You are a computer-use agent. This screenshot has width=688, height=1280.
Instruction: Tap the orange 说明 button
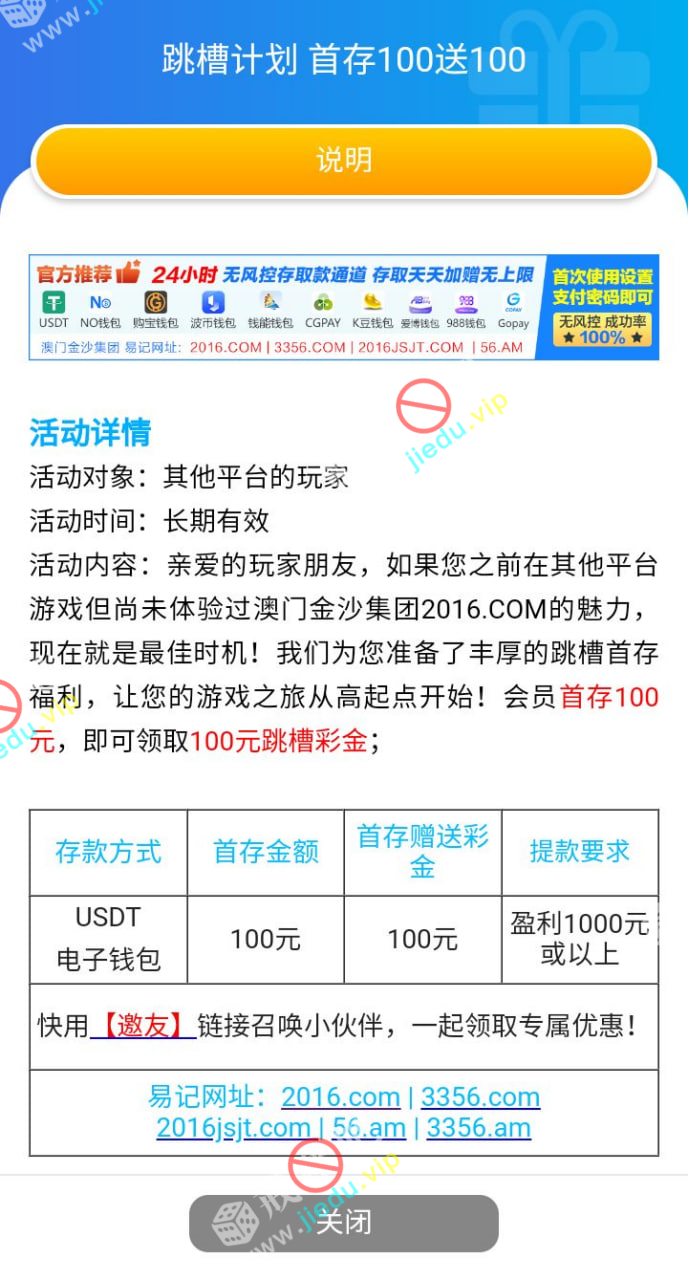click(344, 161)
